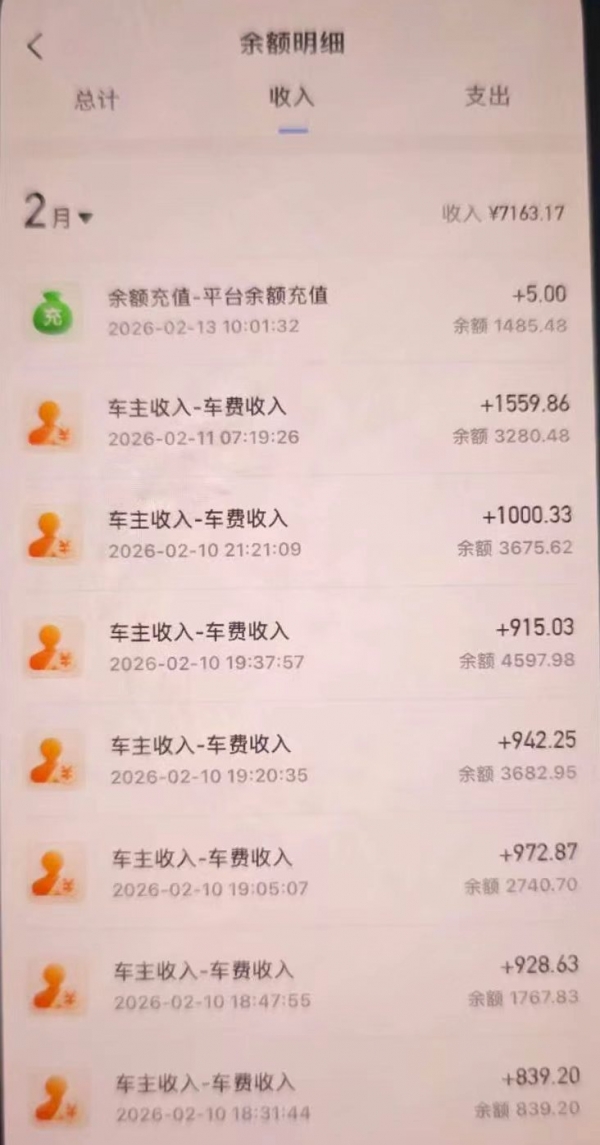The width and height of the screenshot is (600, 1145).
Task: View the +942.25 车费收入 entry
Action: tap(300, 759)
